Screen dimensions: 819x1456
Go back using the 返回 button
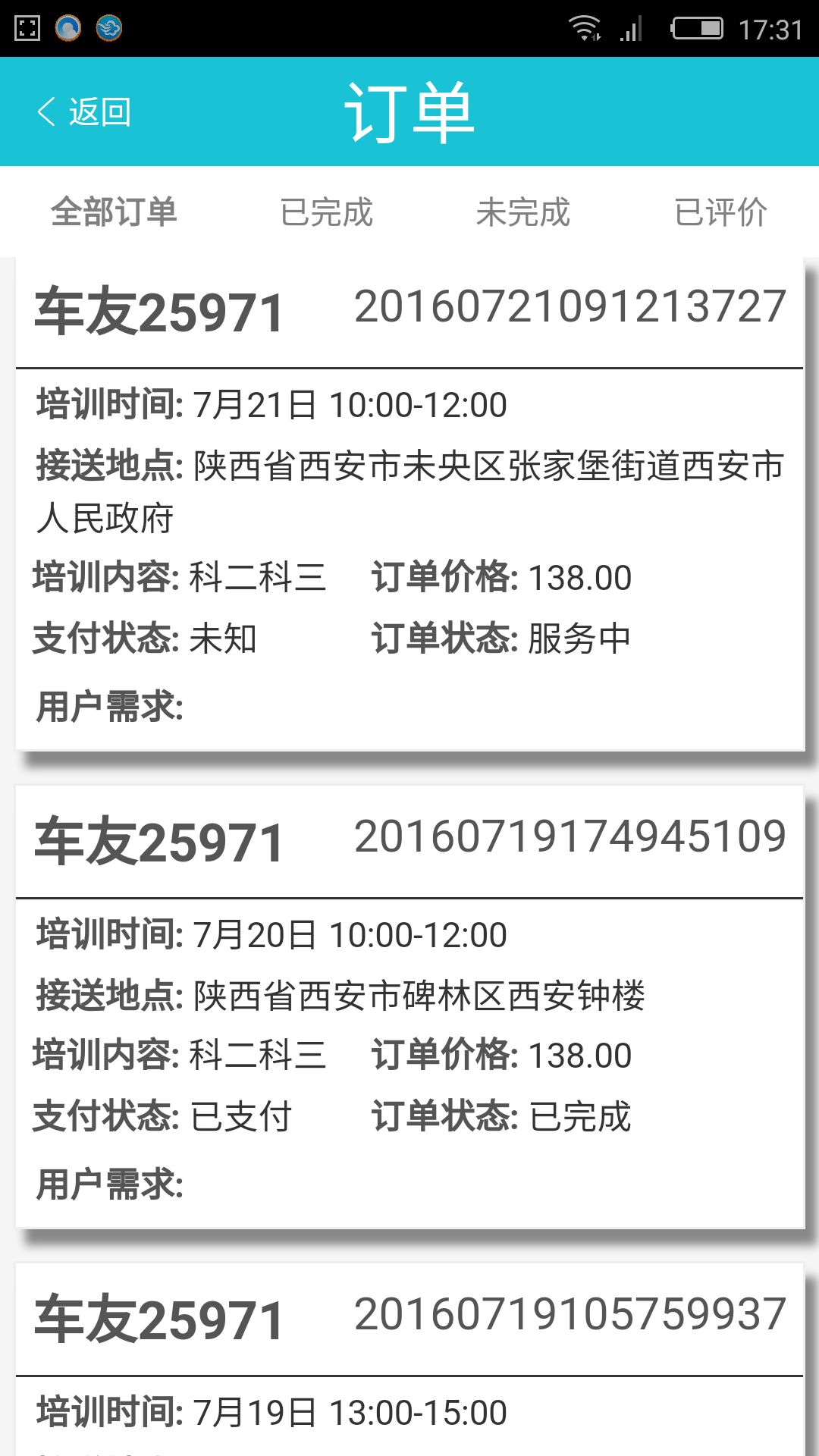[84, 112]
